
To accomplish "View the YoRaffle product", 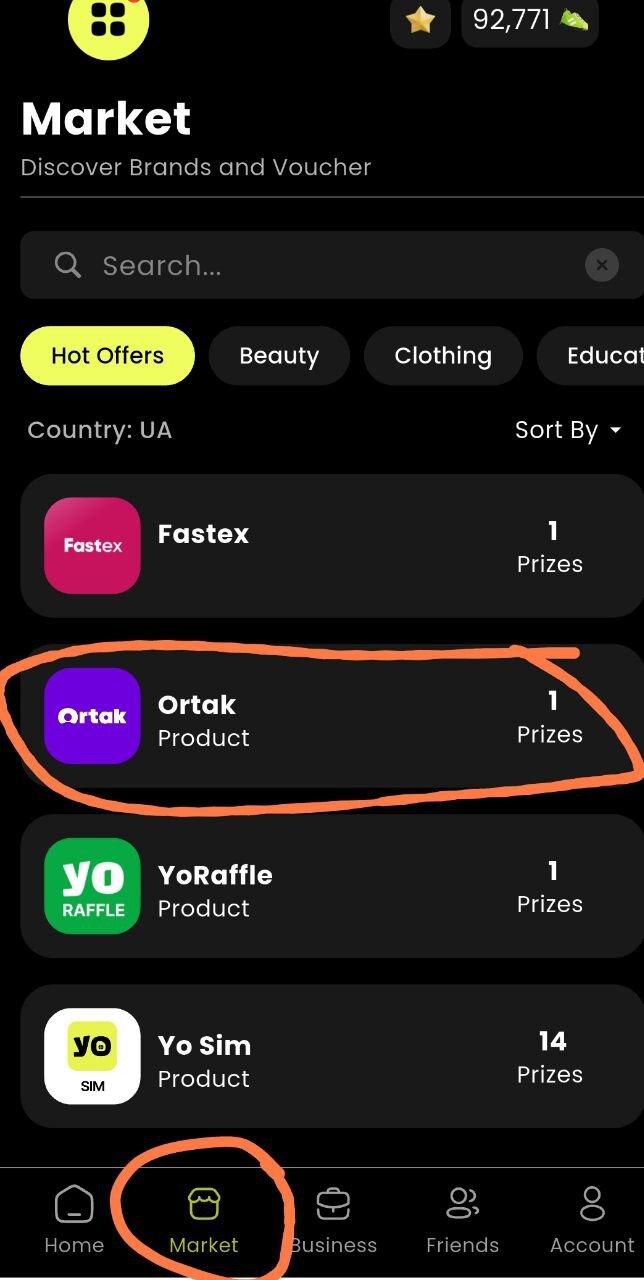I will (x=330, y=886).
